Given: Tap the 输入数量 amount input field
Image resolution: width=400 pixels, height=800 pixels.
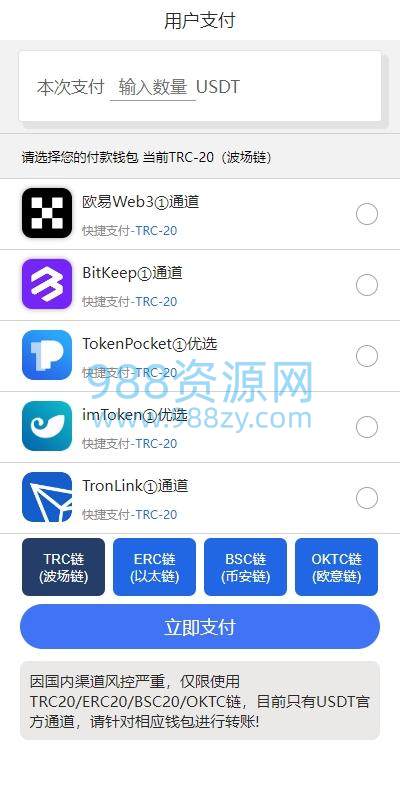Looking at the screenshot, I should [x=153, y=87].
